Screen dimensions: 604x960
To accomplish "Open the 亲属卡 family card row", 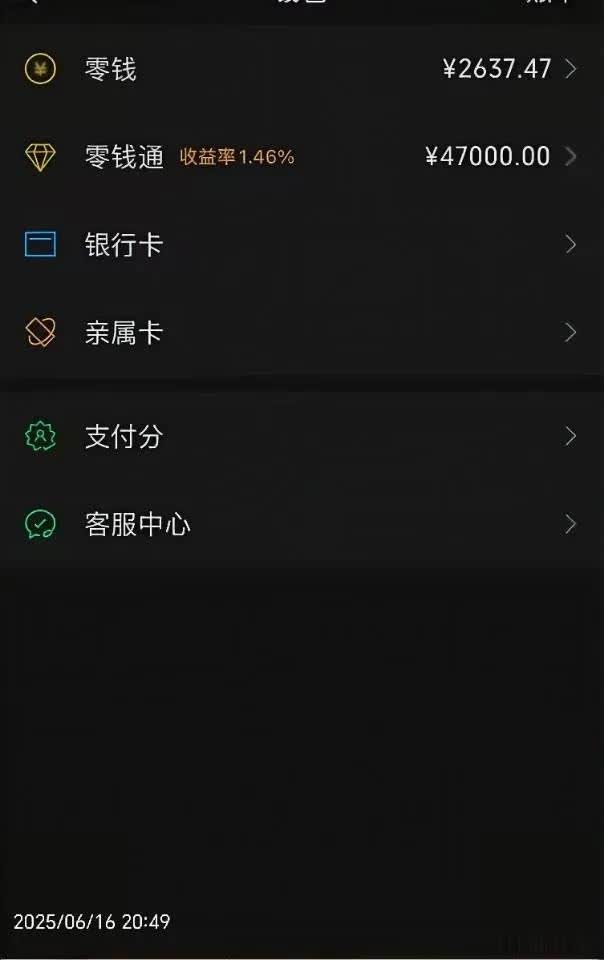I will (x=300, y=333).
